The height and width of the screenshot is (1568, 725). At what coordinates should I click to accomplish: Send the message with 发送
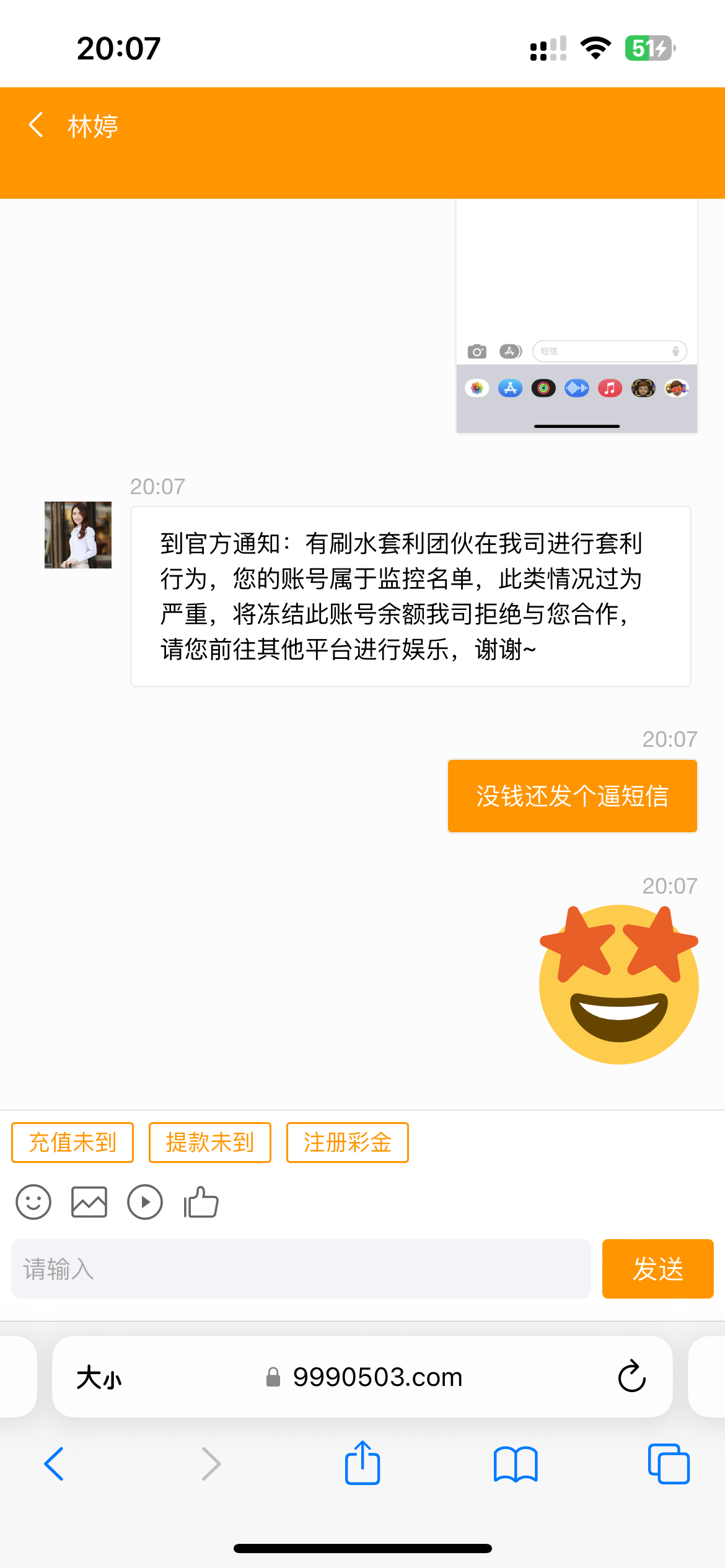click(657, 1269)
